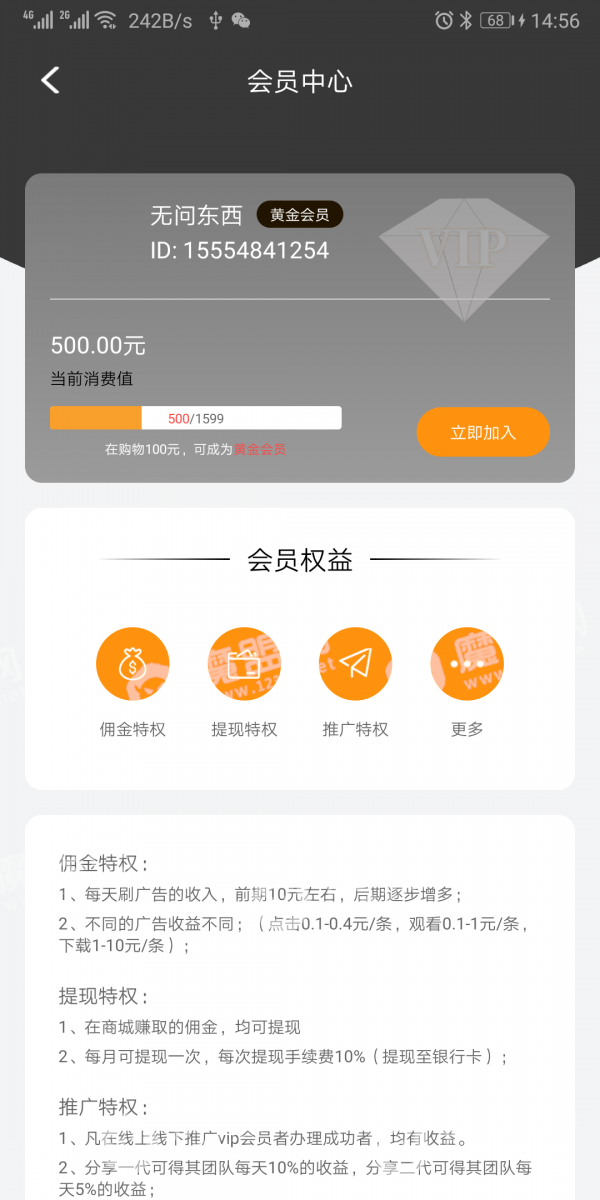
Task: Open the 佣金特权 benefit icon
Action: [x=132, y=664]
